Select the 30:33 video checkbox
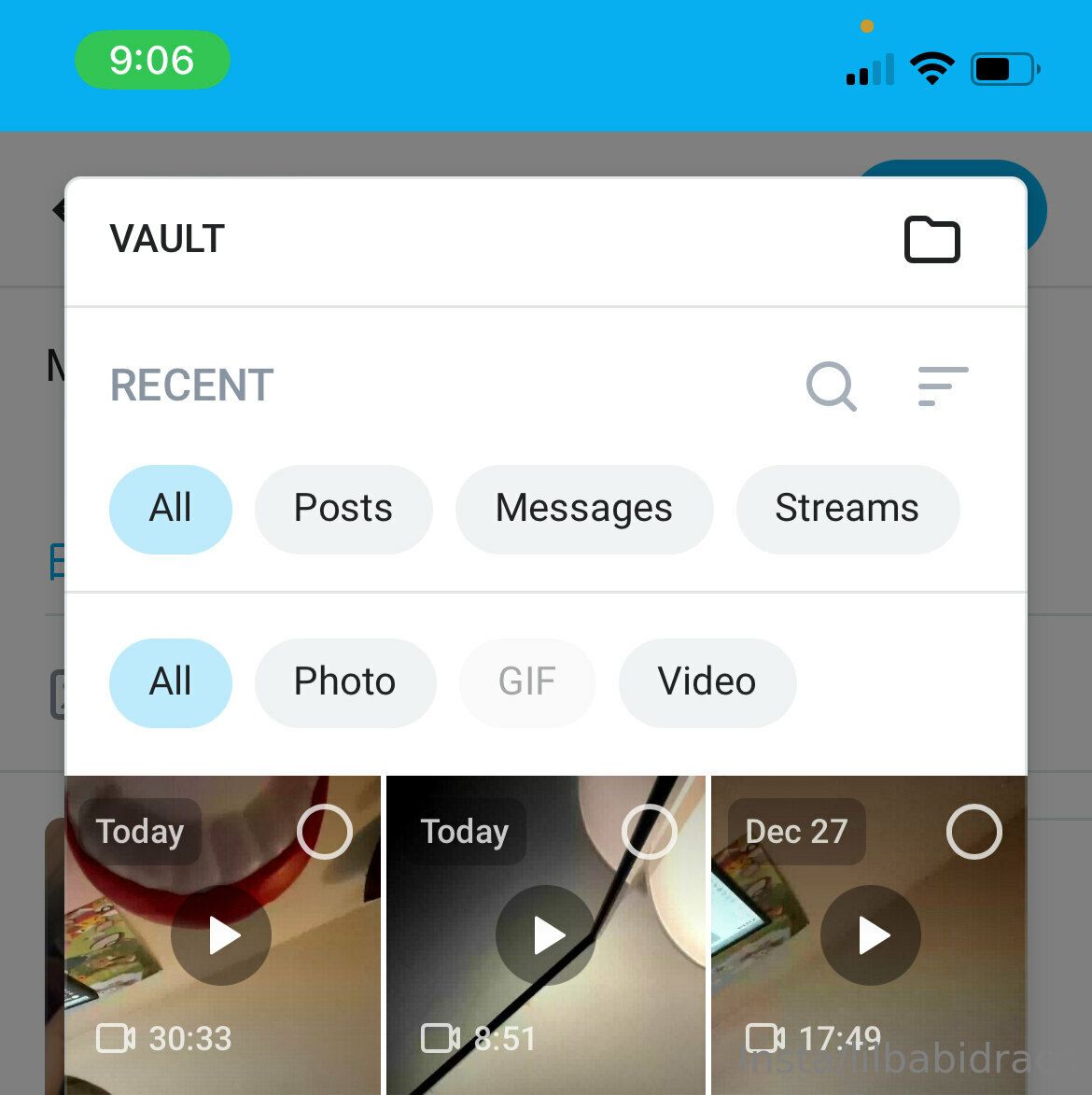 pyautogui.click(x=324, y=832)
